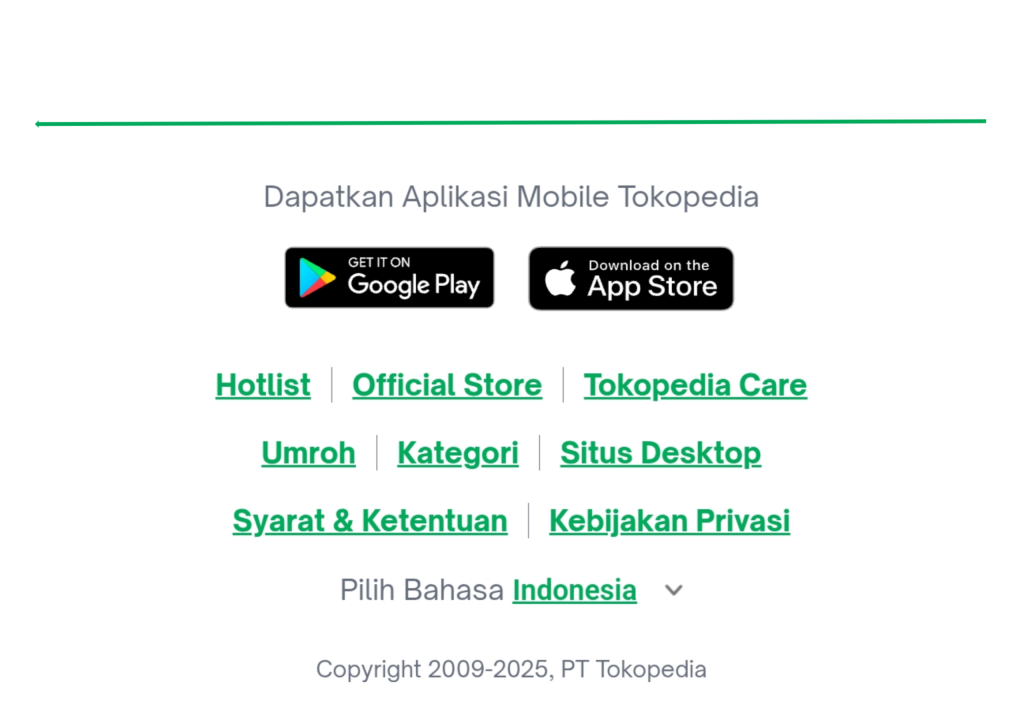1024x706 pixels.
Task: Open the App Store download badge
Action: pos(631,278)
